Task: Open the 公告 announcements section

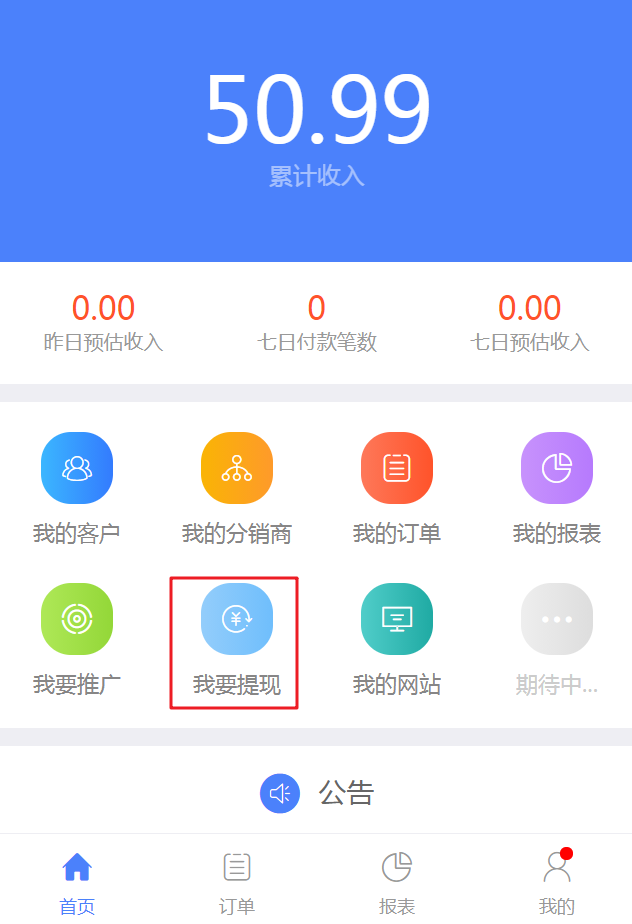Action: point(317,793)
